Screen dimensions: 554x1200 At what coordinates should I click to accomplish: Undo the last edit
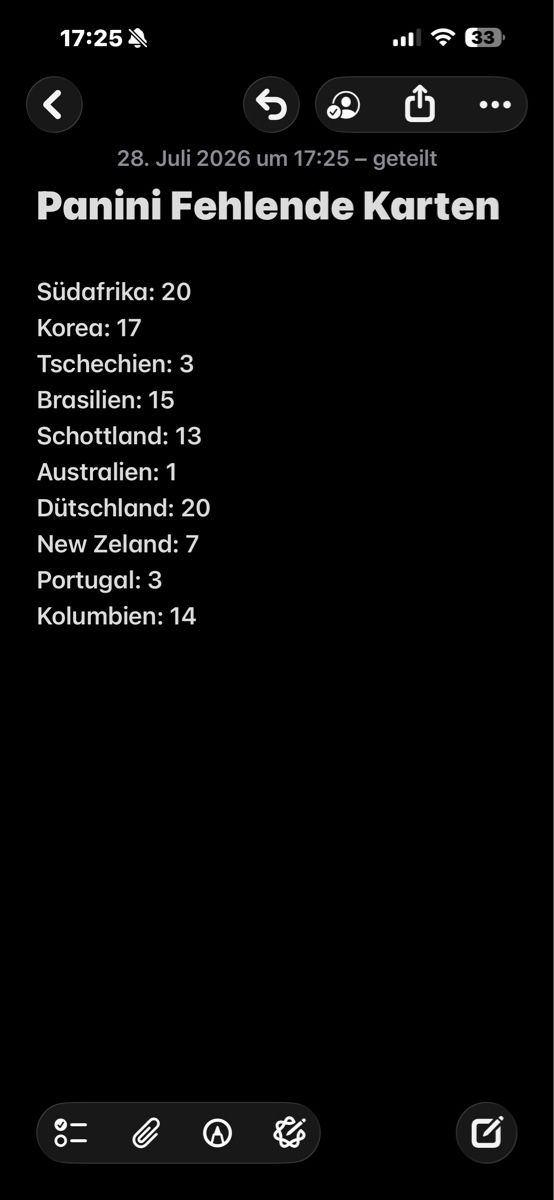[x=271, y=105]
